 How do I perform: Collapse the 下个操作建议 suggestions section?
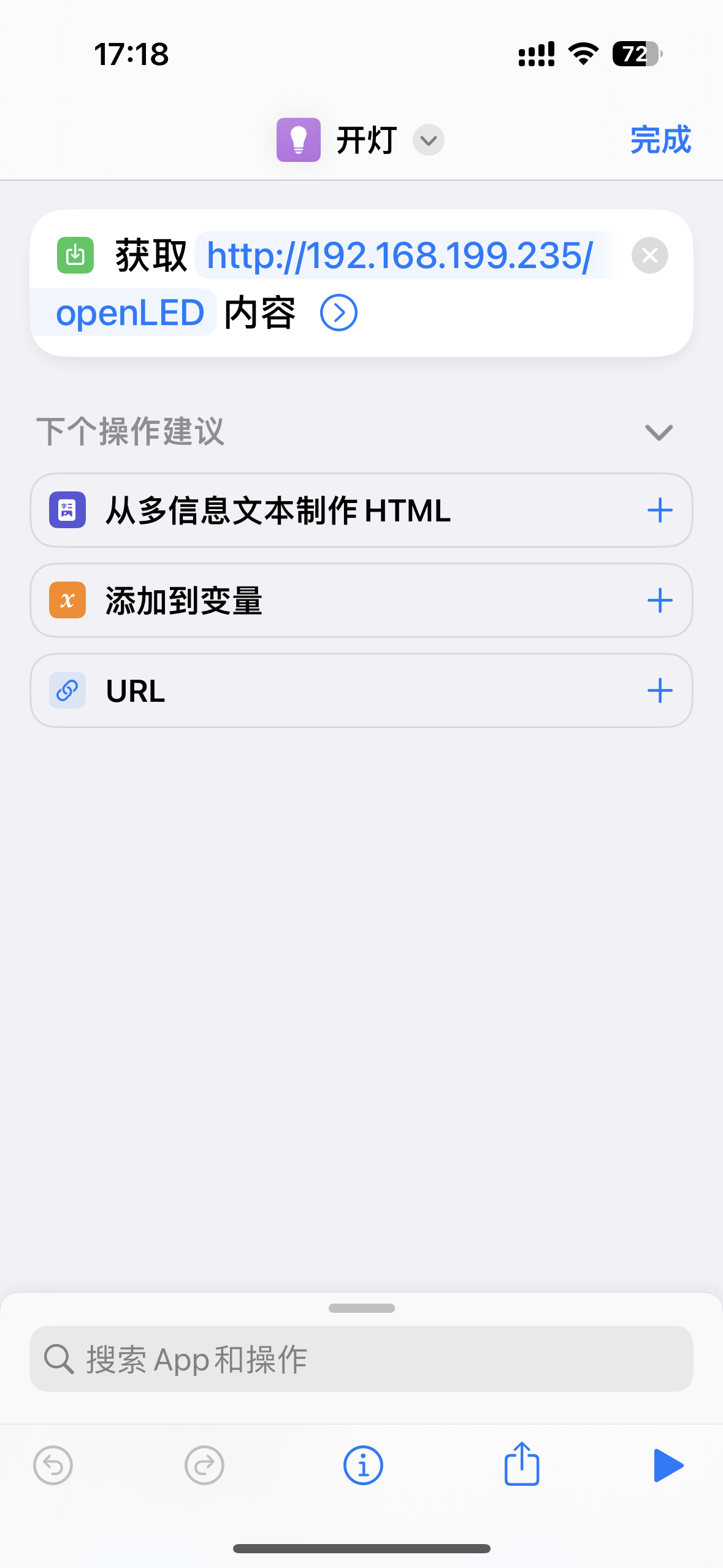point(659,432)
